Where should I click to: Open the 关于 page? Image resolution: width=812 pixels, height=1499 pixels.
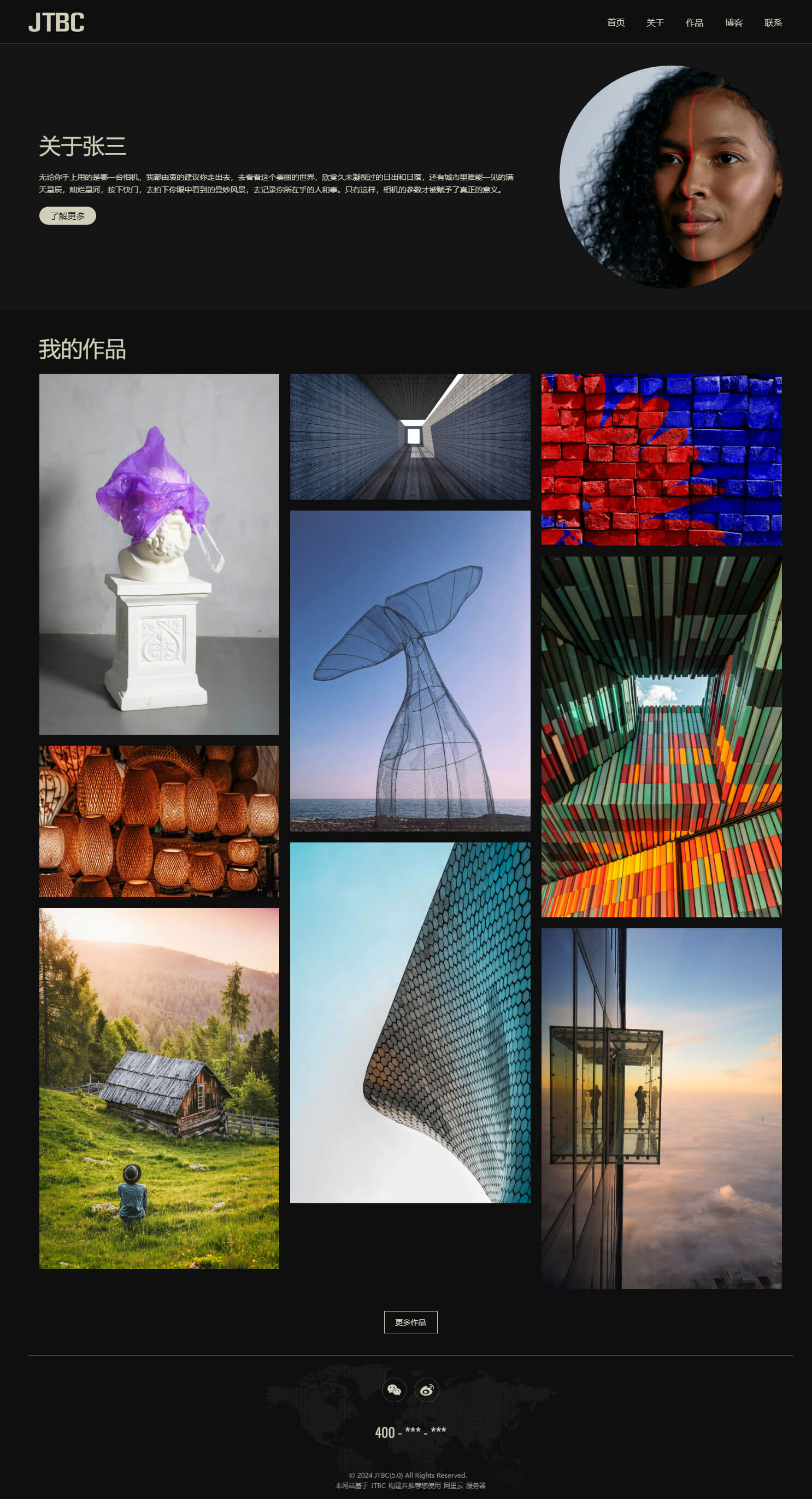pos(655,23)
